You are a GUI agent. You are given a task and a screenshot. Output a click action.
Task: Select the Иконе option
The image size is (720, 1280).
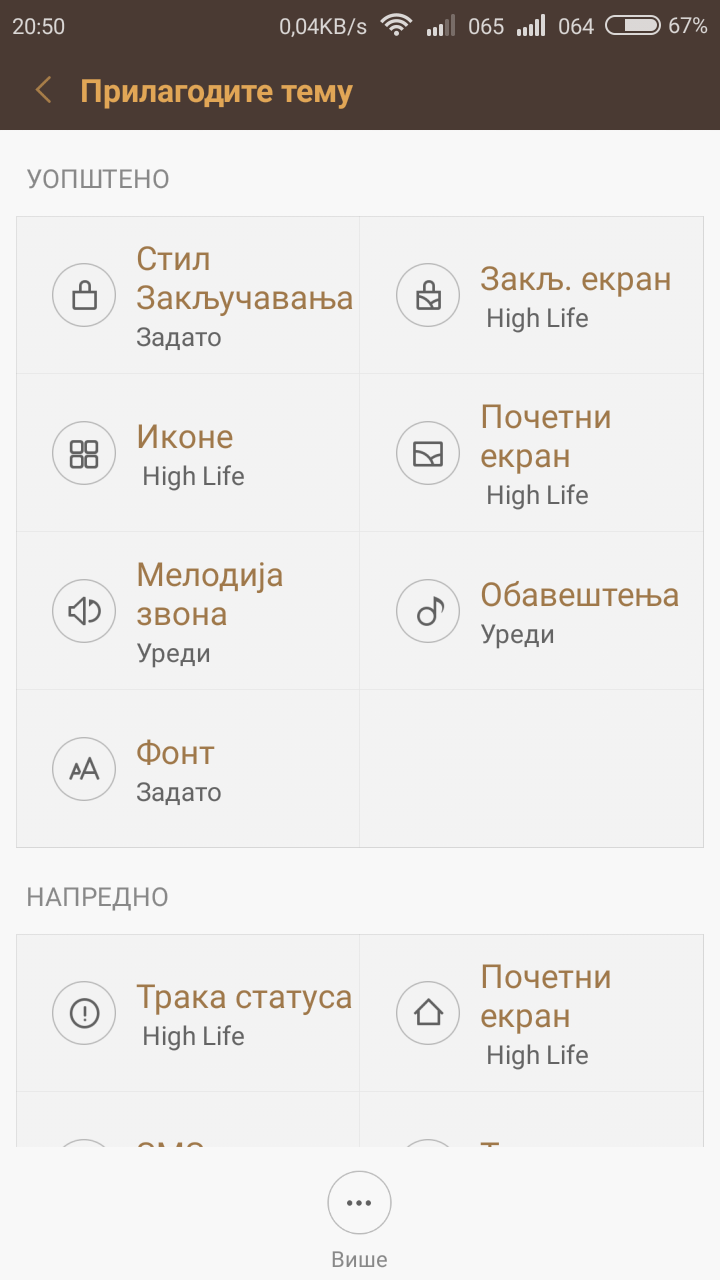click(188, 453)
